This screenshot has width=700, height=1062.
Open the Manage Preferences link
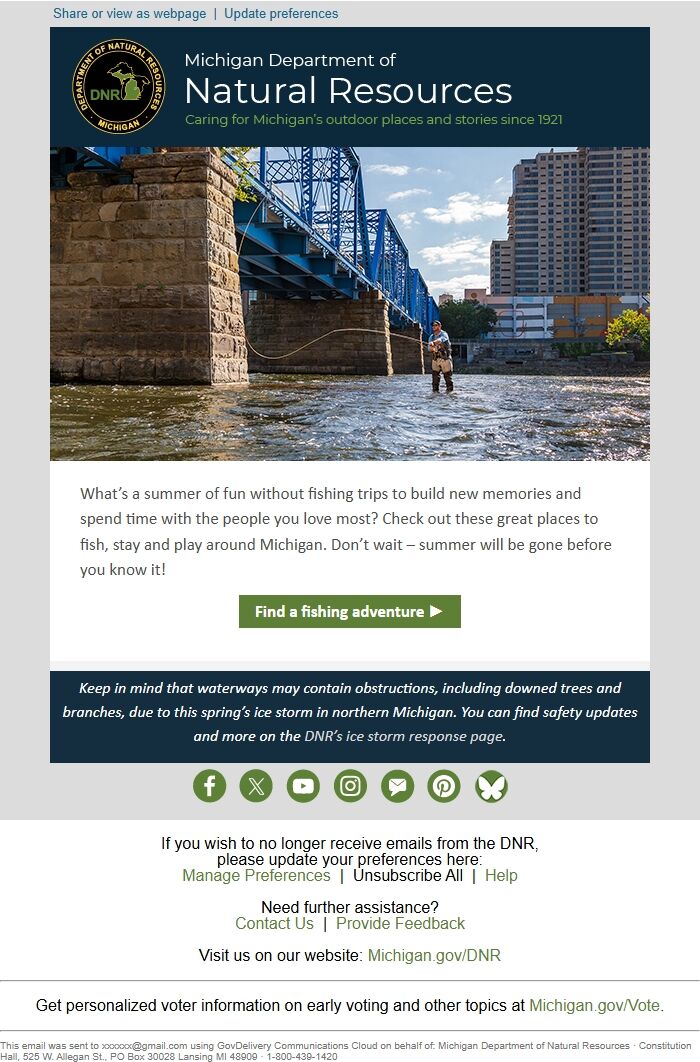[256, 875]
